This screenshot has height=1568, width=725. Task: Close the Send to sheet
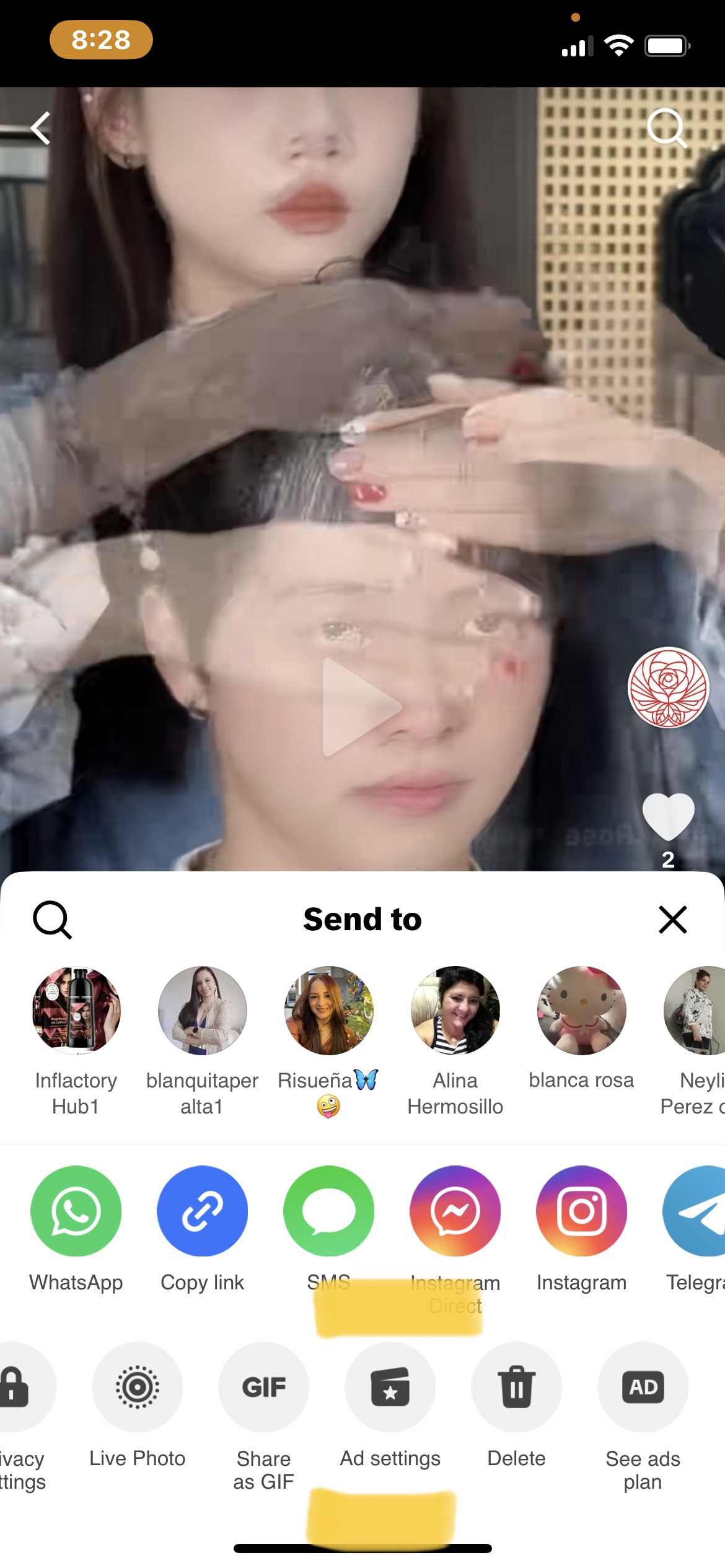pos(673,919)
